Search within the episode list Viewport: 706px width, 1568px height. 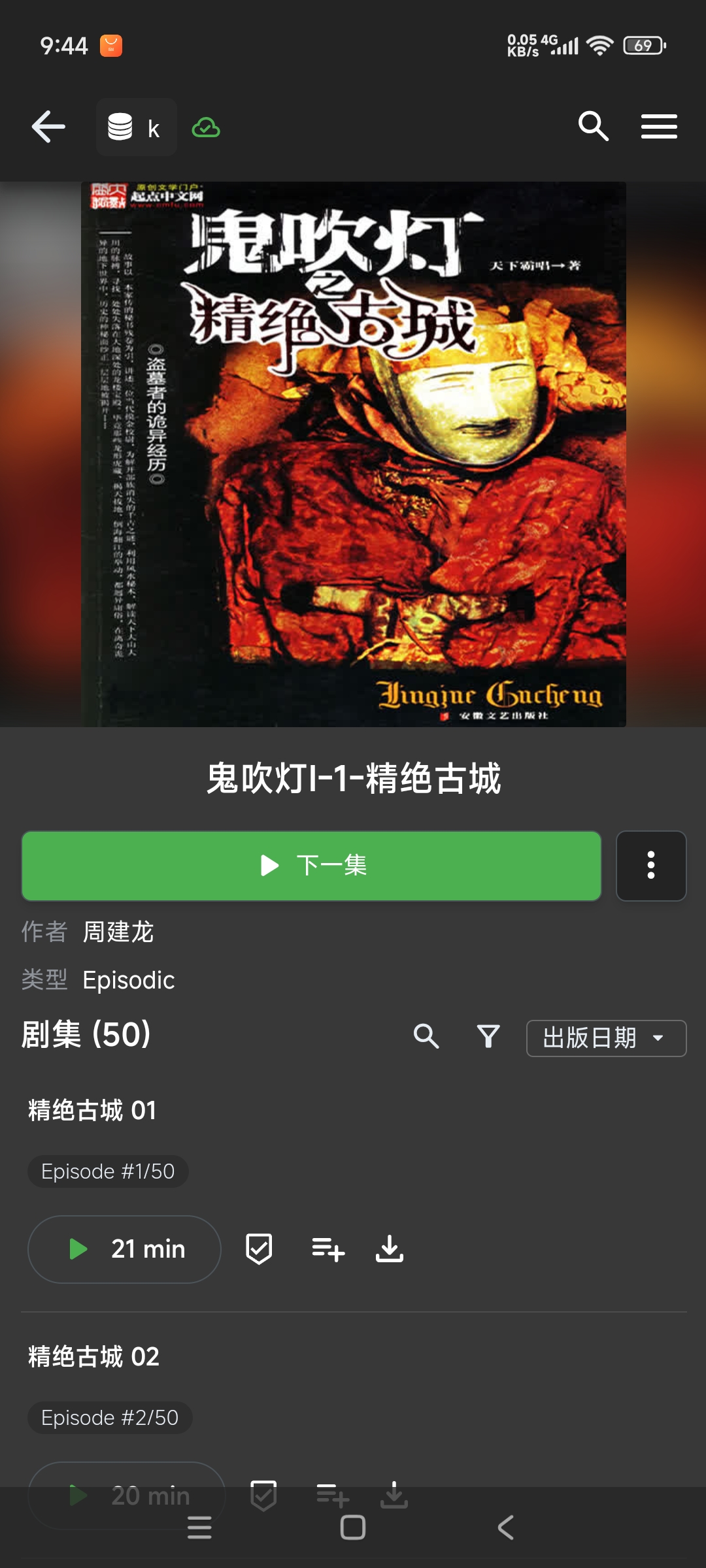(426, 1037)
